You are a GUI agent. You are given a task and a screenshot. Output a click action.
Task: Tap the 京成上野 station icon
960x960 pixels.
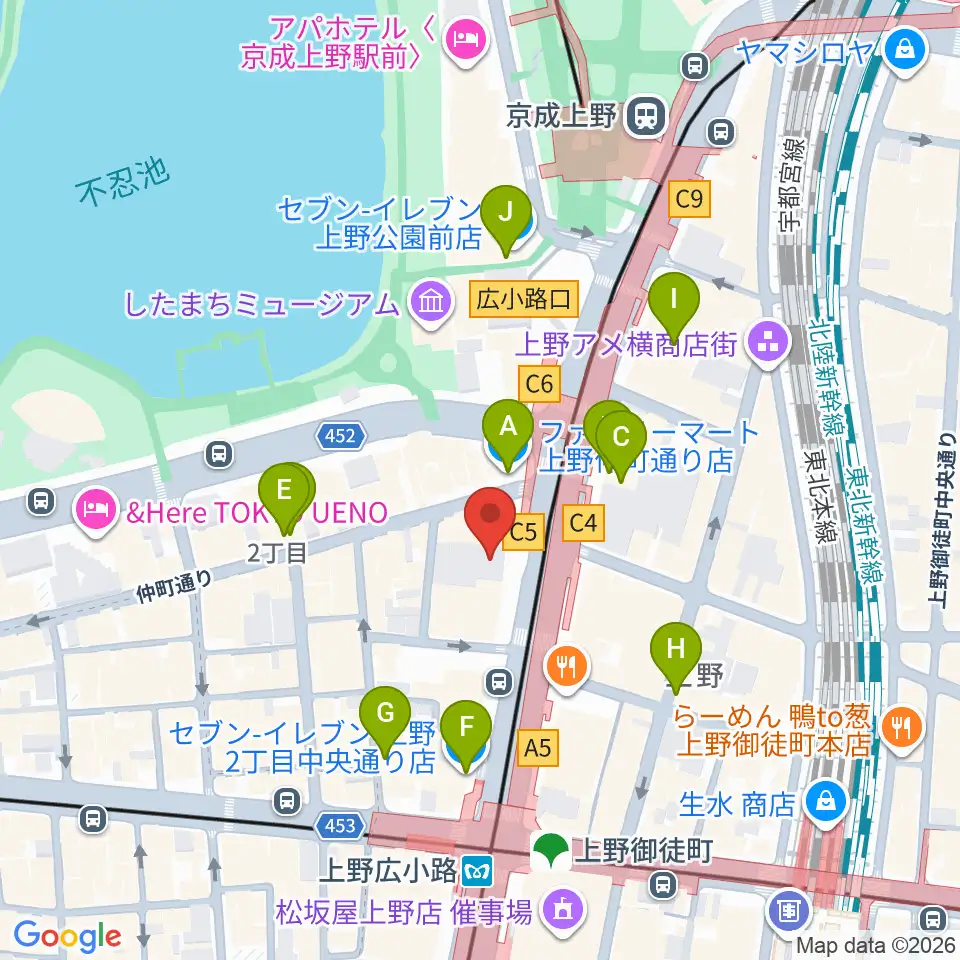(647, 115)
